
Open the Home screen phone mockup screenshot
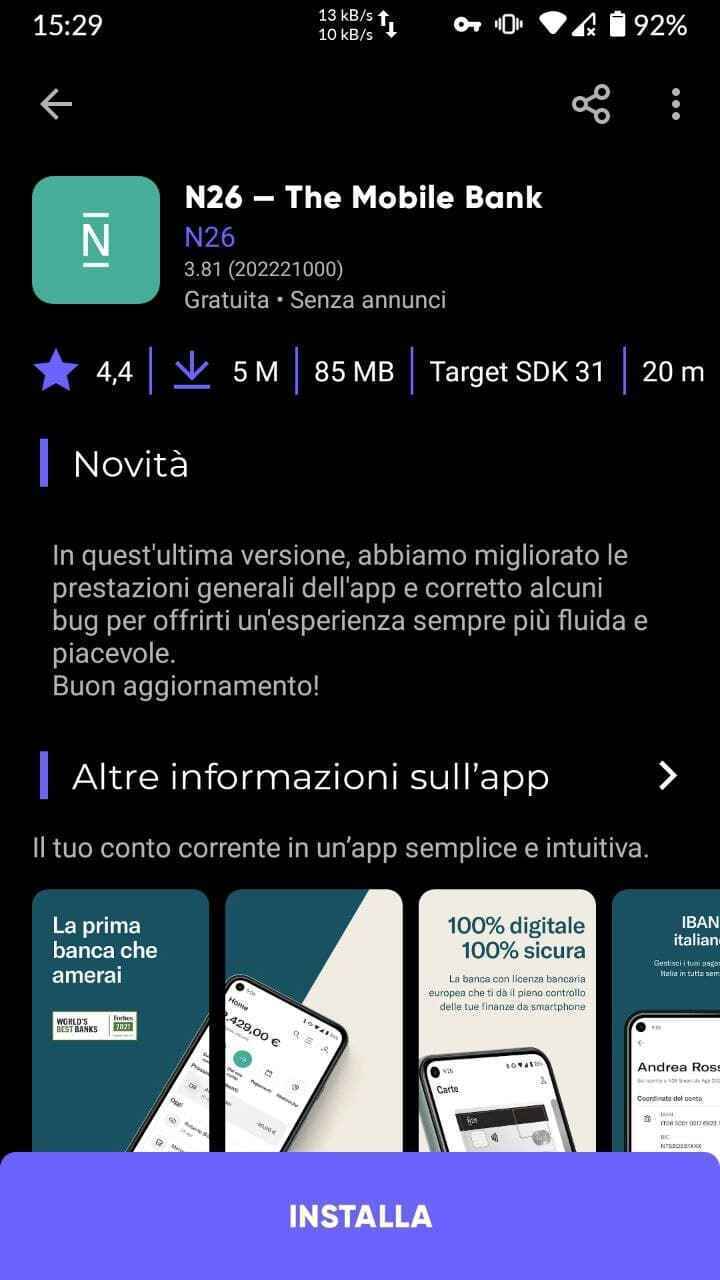click(313, 1020)
